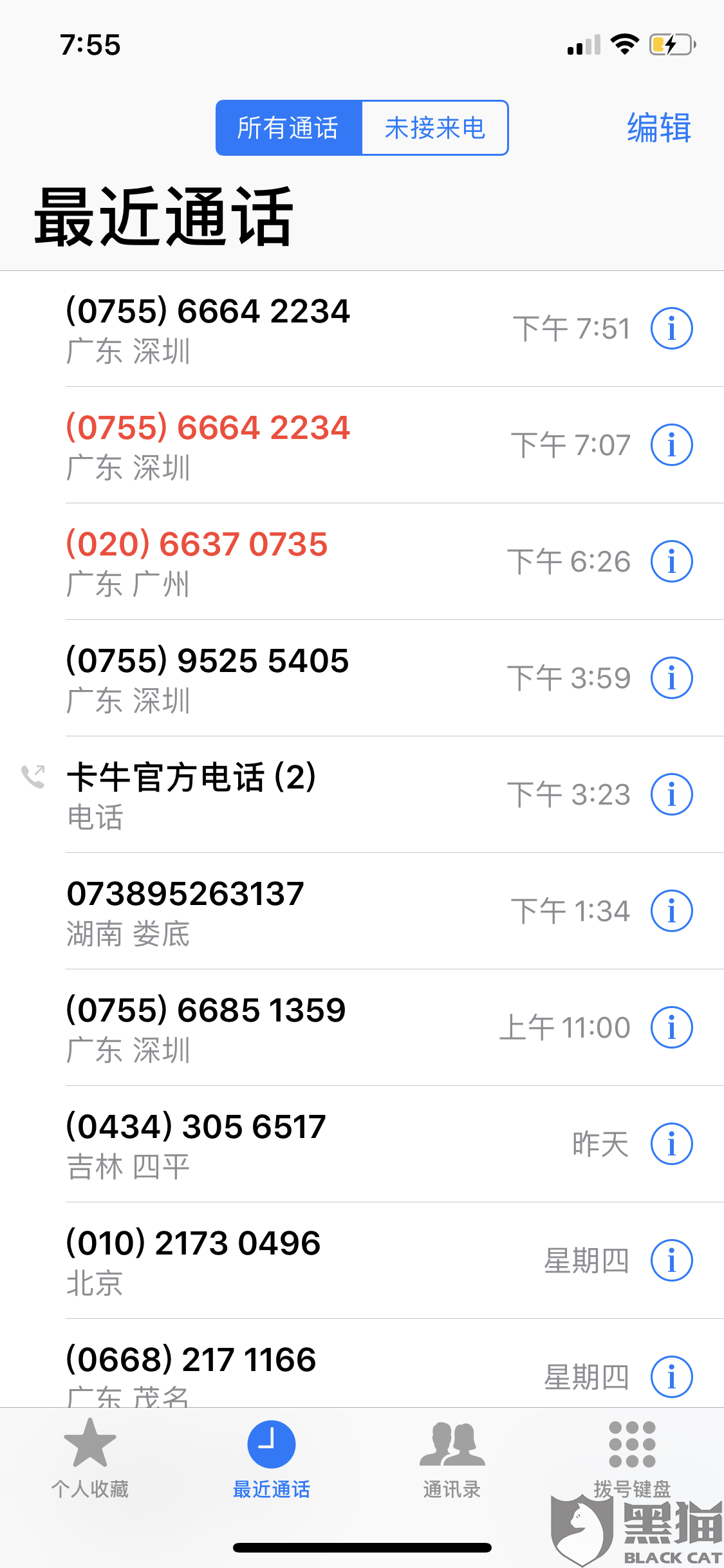This screenshot has width=724, height=1568.
Task: Show details for (0755) 9525 5405
Action: [671, 678]
